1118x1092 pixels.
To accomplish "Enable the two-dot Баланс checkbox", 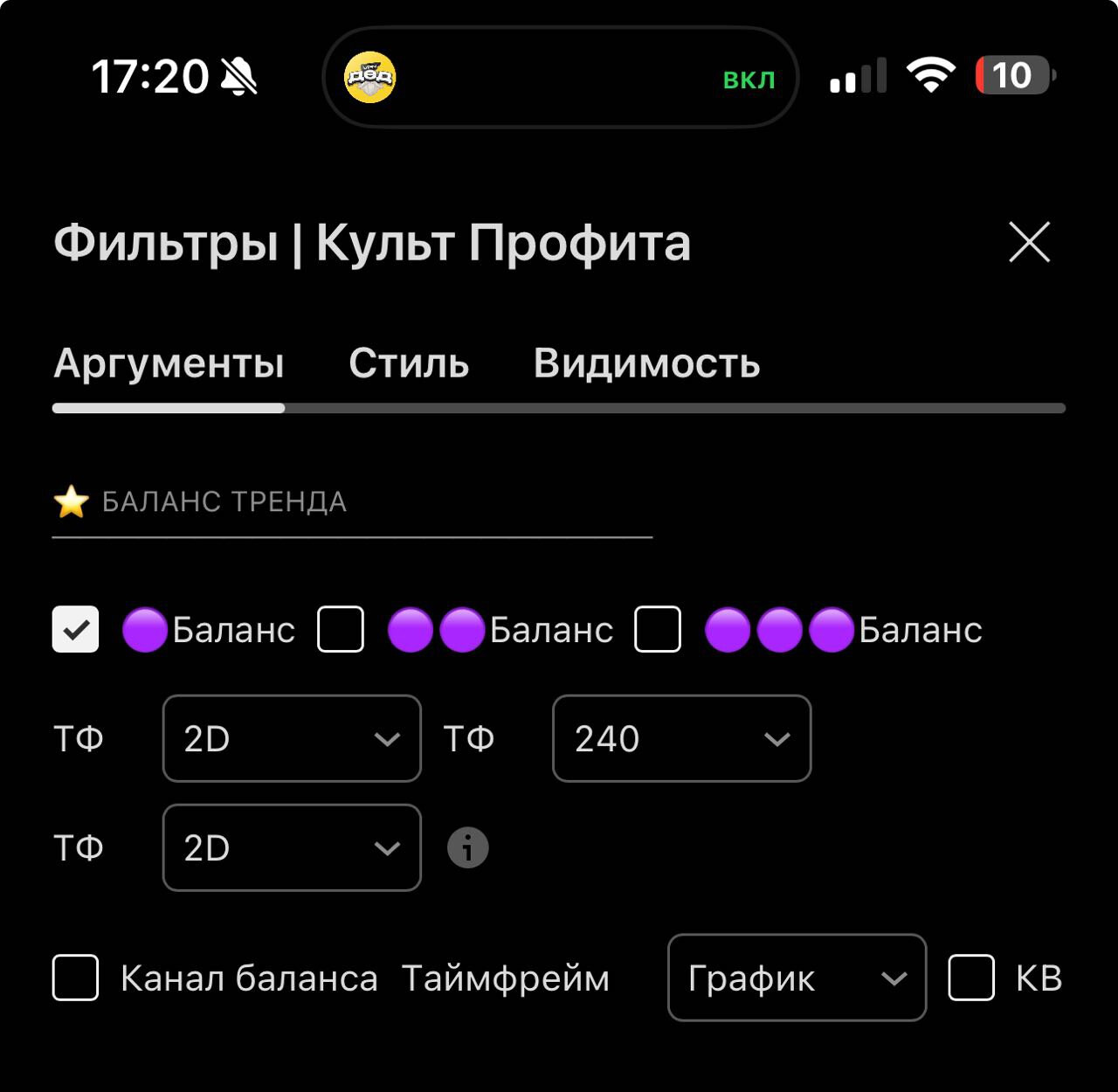I will [341, 630].
